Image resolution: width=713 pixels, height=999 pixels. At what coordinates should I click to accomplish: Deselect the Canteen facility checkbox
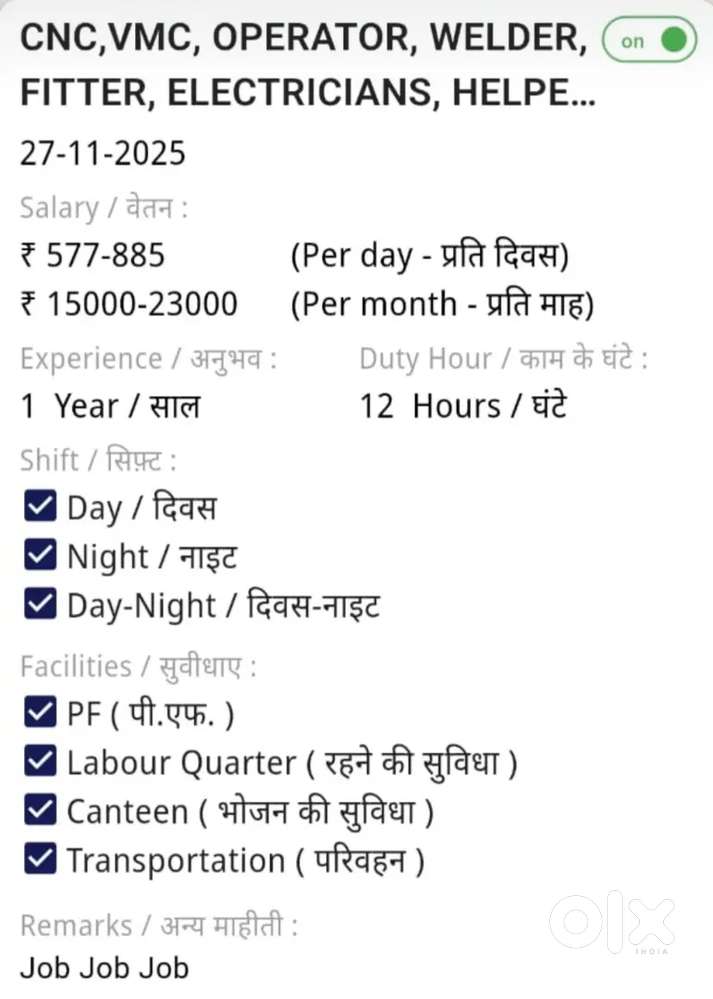click(x=39, y=811)
